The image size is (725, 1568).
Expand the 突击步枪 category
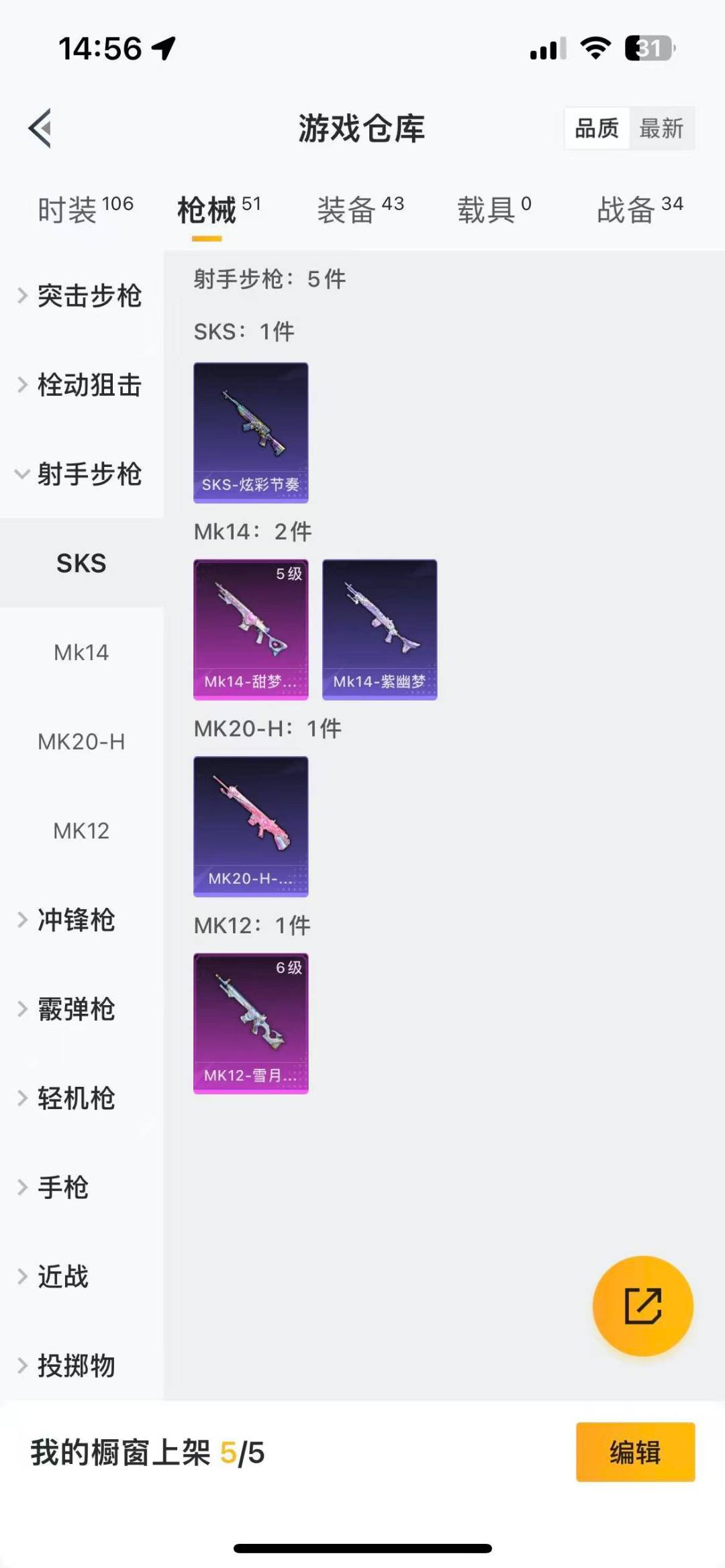81,296
